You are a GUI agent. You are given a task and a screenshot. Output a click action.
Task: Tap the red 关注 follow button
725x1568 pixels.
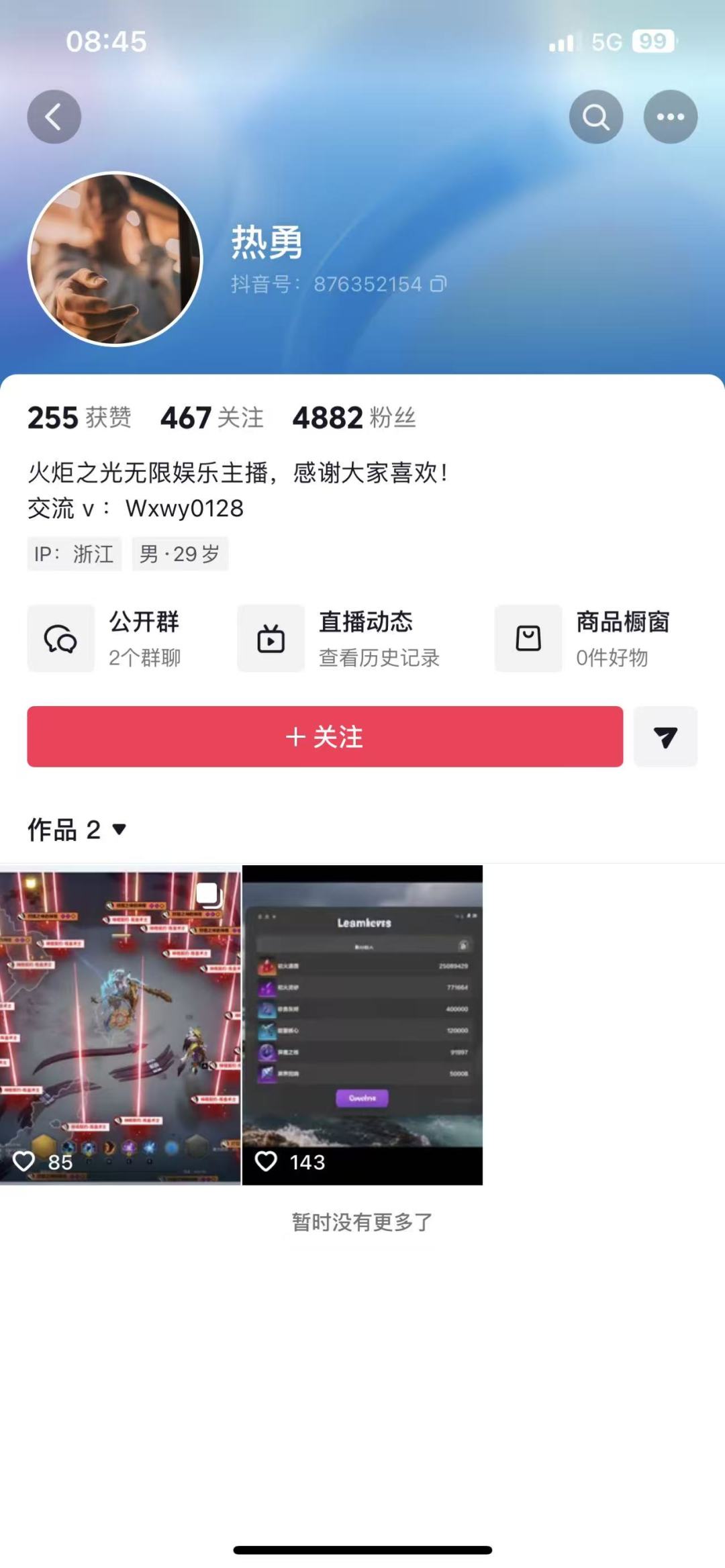click(324, 737)
